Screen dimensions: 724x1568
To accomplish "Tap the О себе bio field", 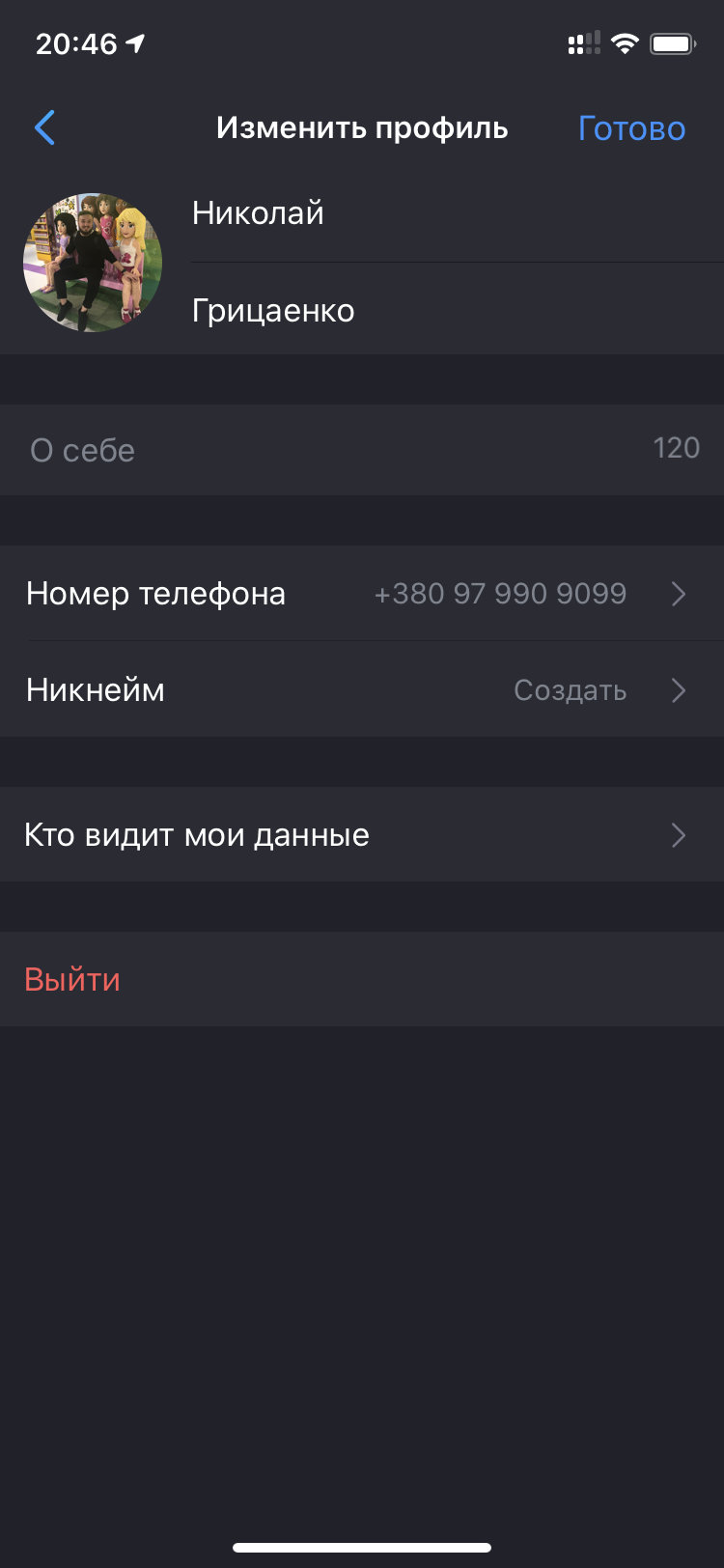I will click(362, 450).
